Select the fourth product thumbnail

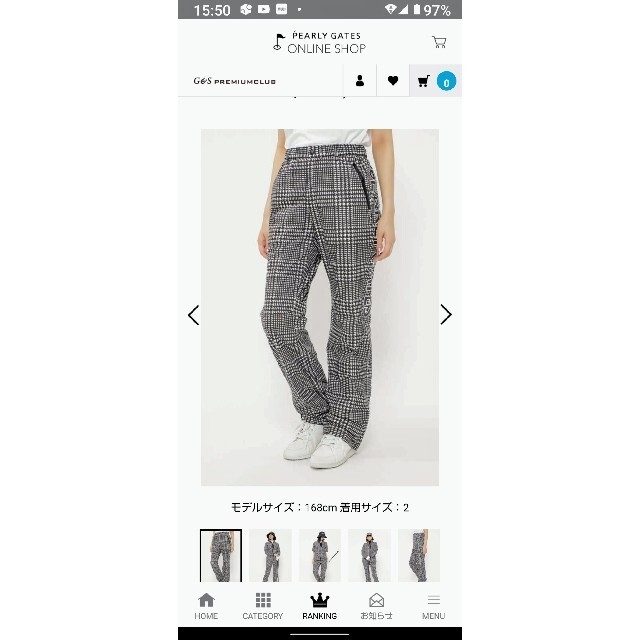(x=369, y=555)
